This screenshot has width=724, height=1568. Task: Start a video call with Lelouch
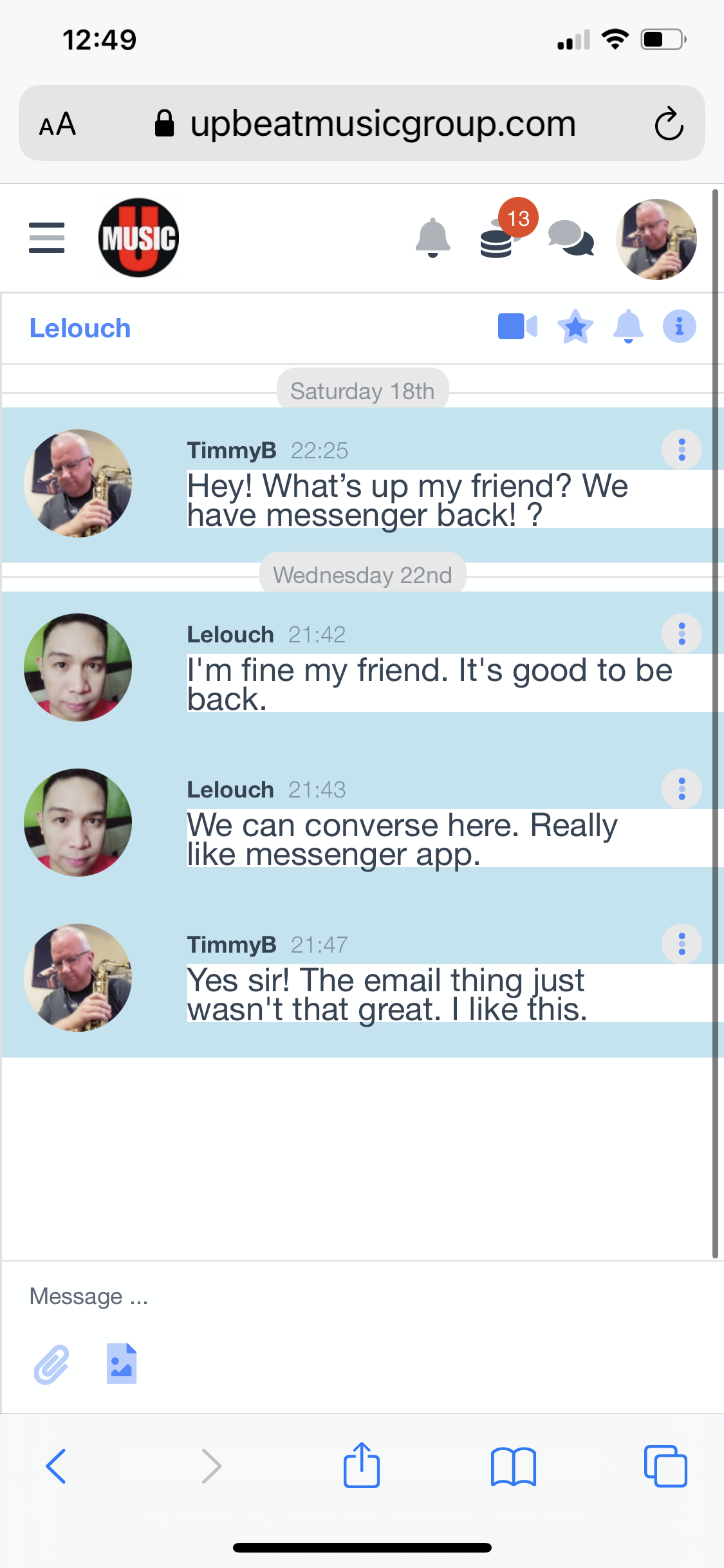point(517,326)
